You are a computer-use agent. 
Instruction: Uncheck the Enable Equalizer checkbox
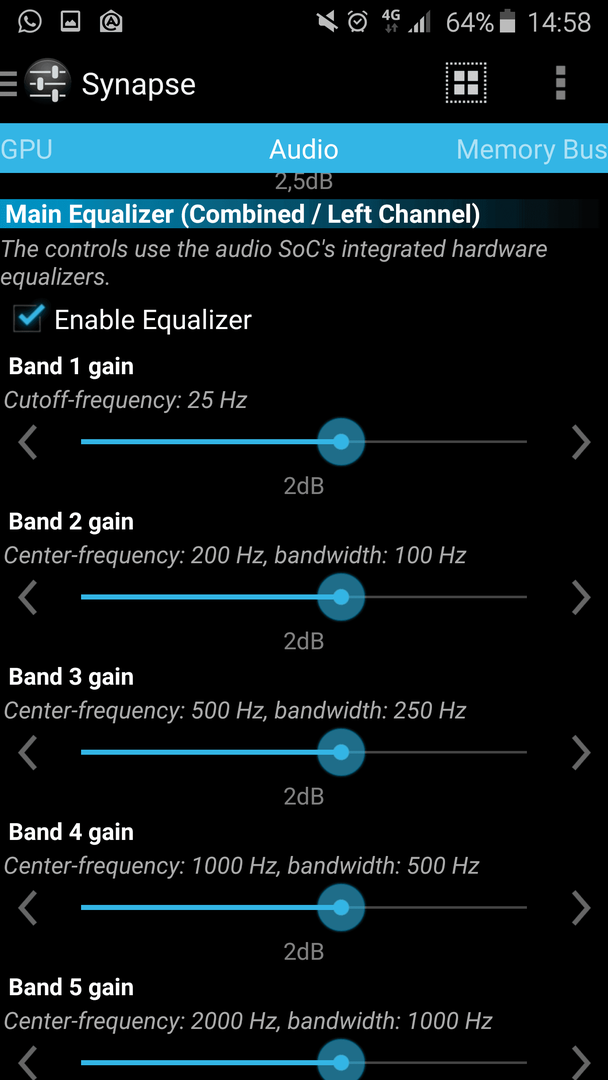pos(28,319)
